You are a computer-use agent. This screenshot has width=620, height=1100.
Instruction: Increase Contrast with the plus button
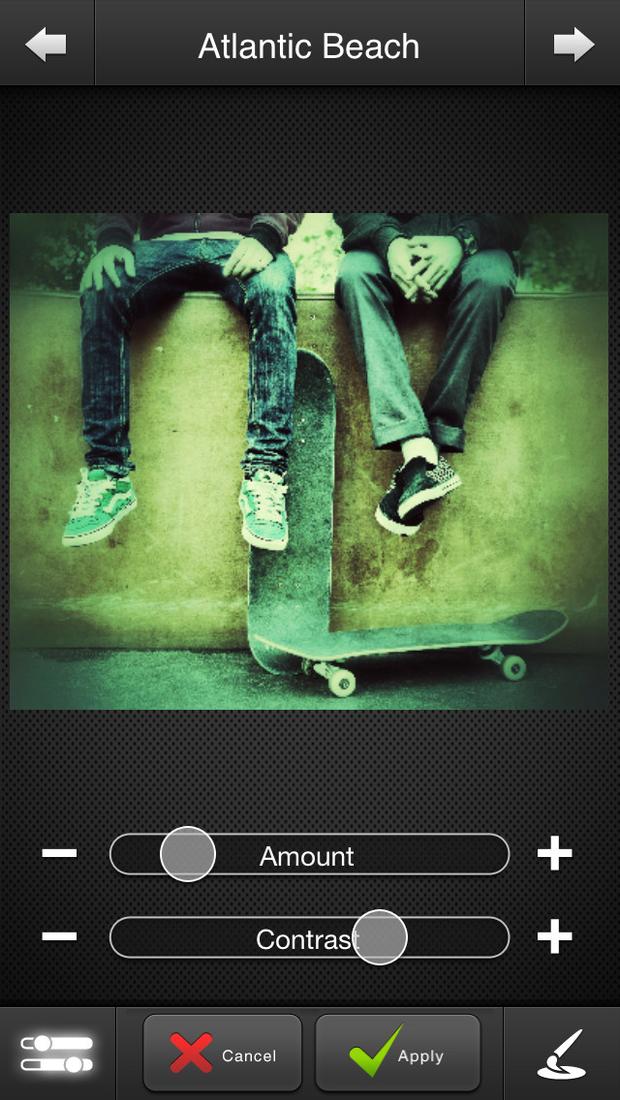pyautogui.click(x=555, y=937)
